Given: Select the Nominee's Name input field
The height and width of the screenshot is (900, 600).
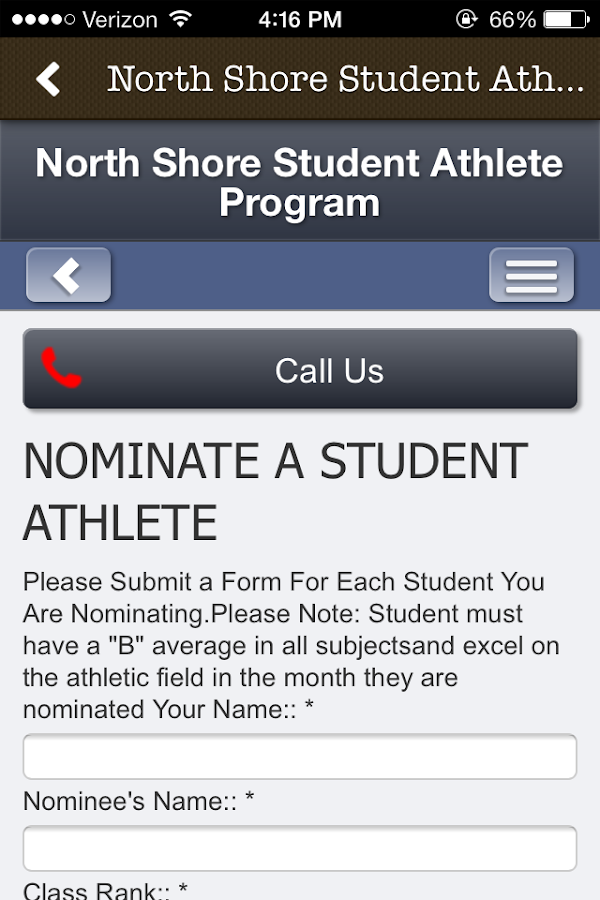Looking at the screenshot, I should click(300, 848).
